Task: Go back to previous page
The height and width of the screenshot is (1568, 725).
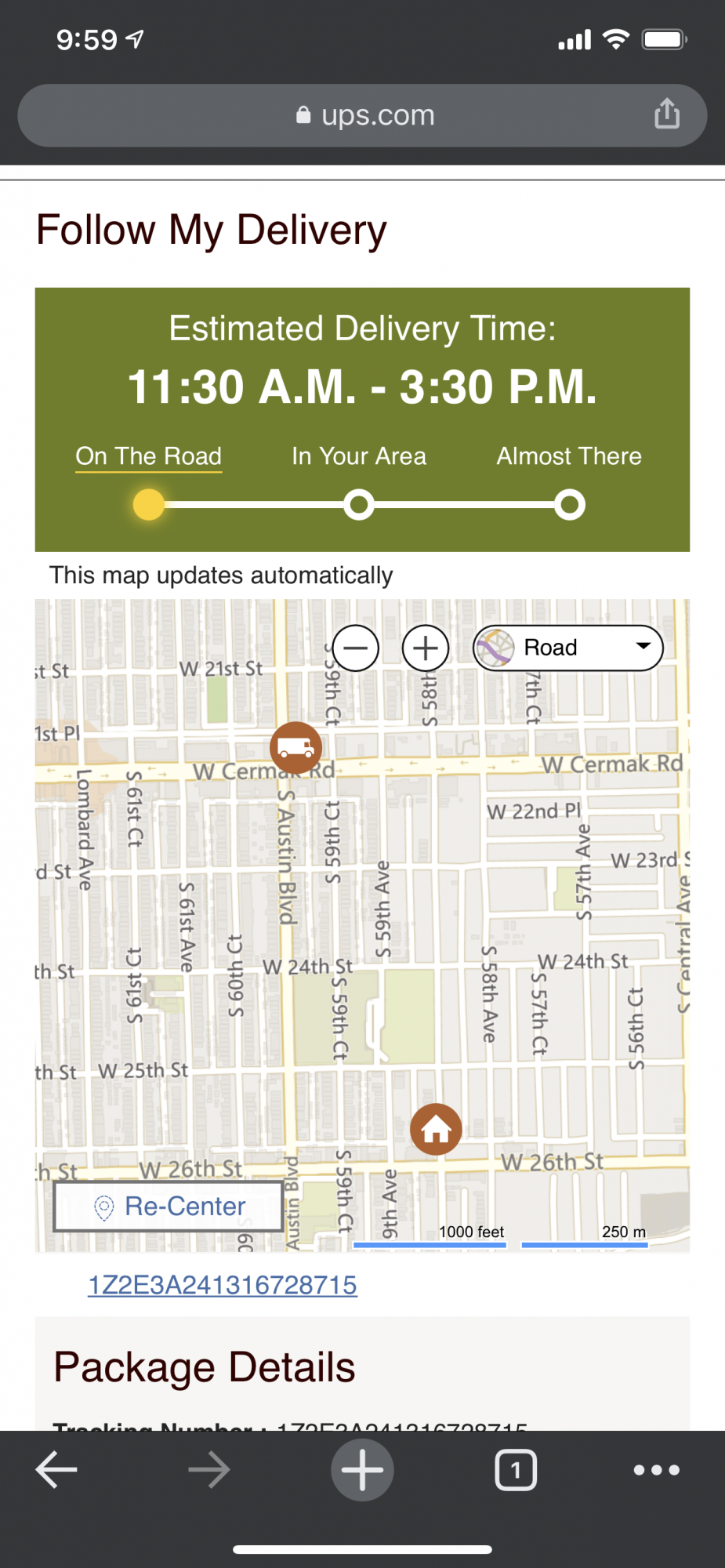Action: click(x=56, y=1469)
